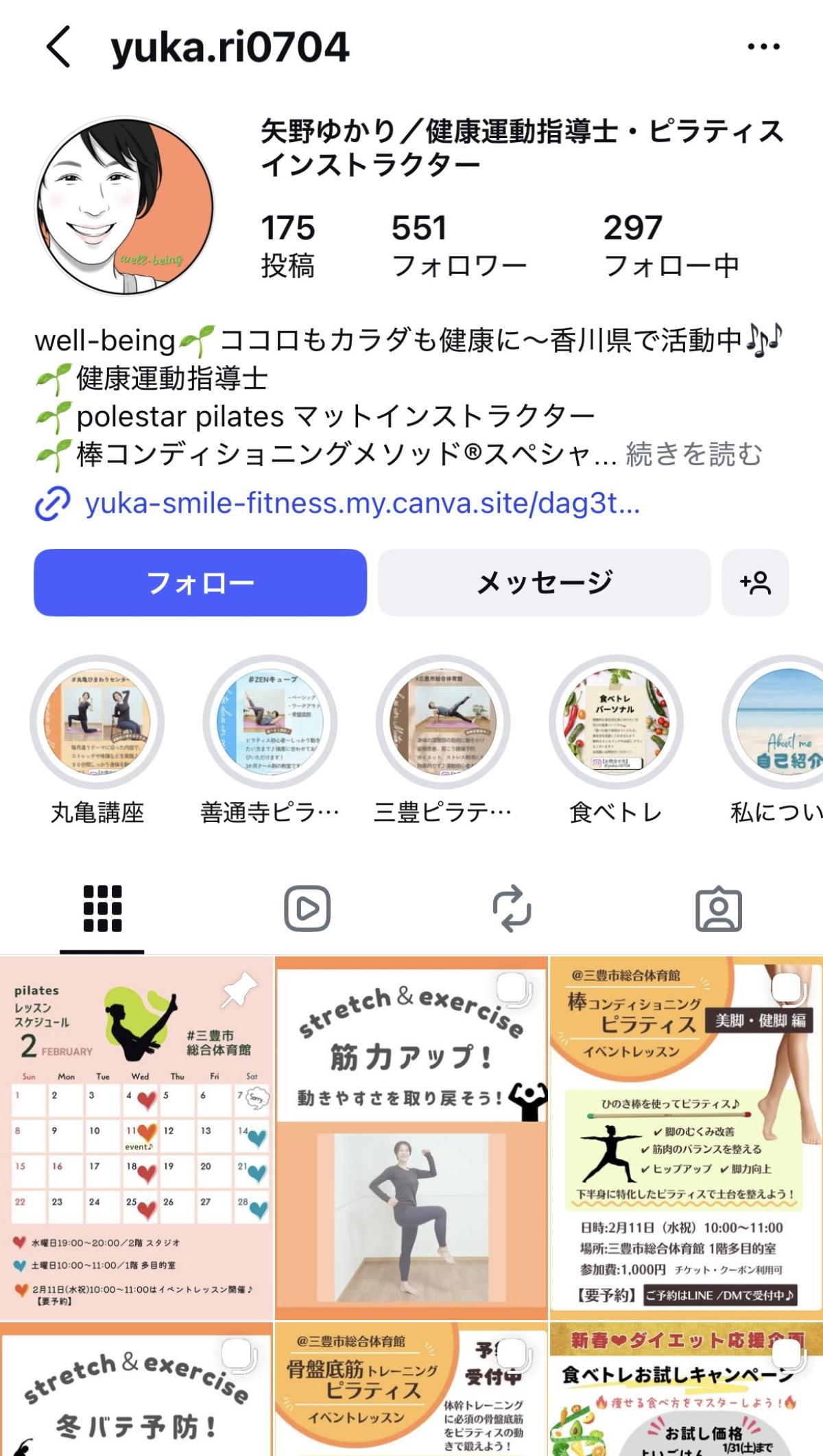The width and height of the screenshot is (823, 1456).
Task: Expand the bio with 続きを読む
Action: (693, 454)
